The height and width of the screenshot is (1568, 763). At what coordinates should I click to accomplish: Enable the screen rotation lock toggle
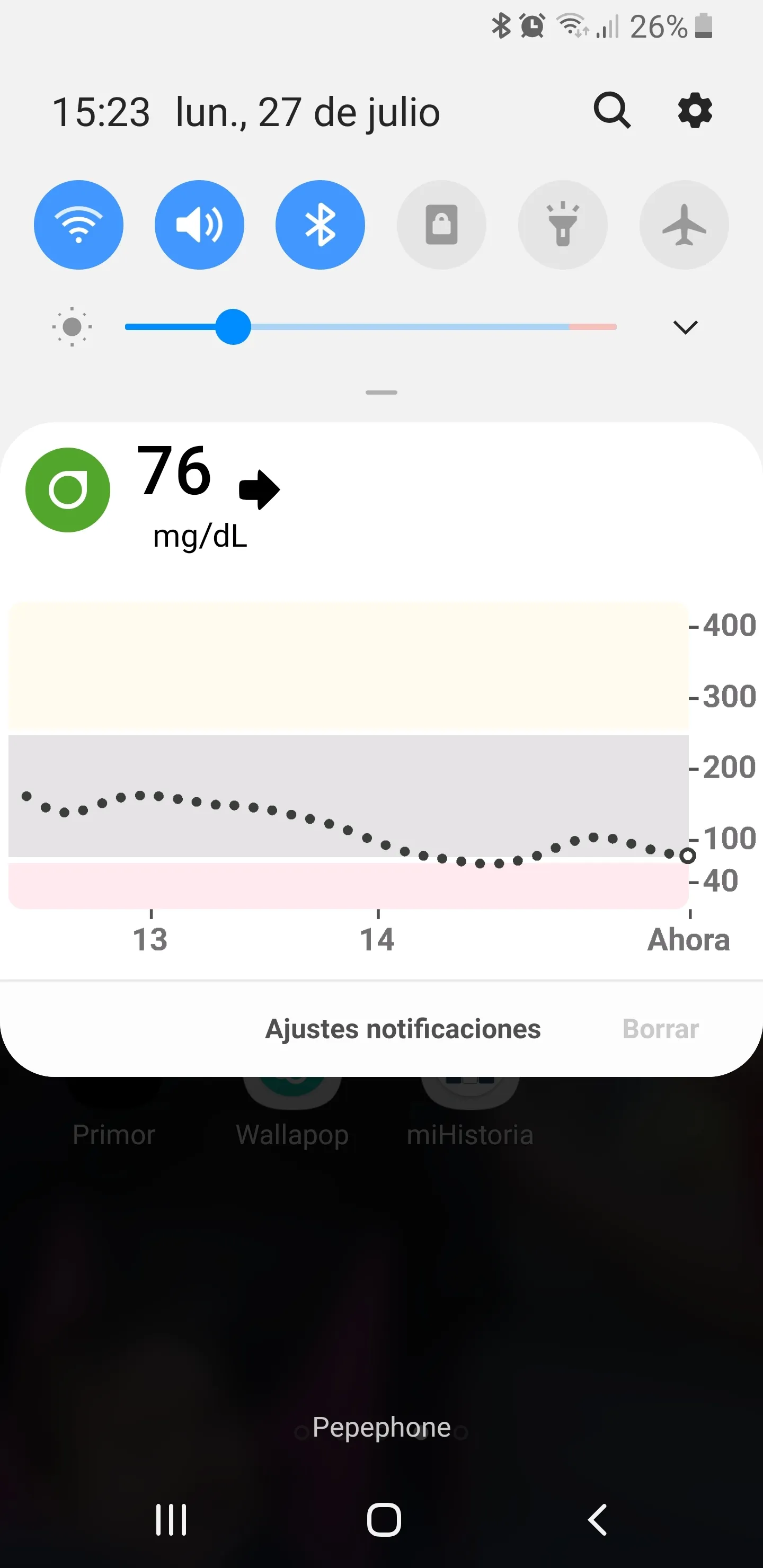(x=441, y=225)
